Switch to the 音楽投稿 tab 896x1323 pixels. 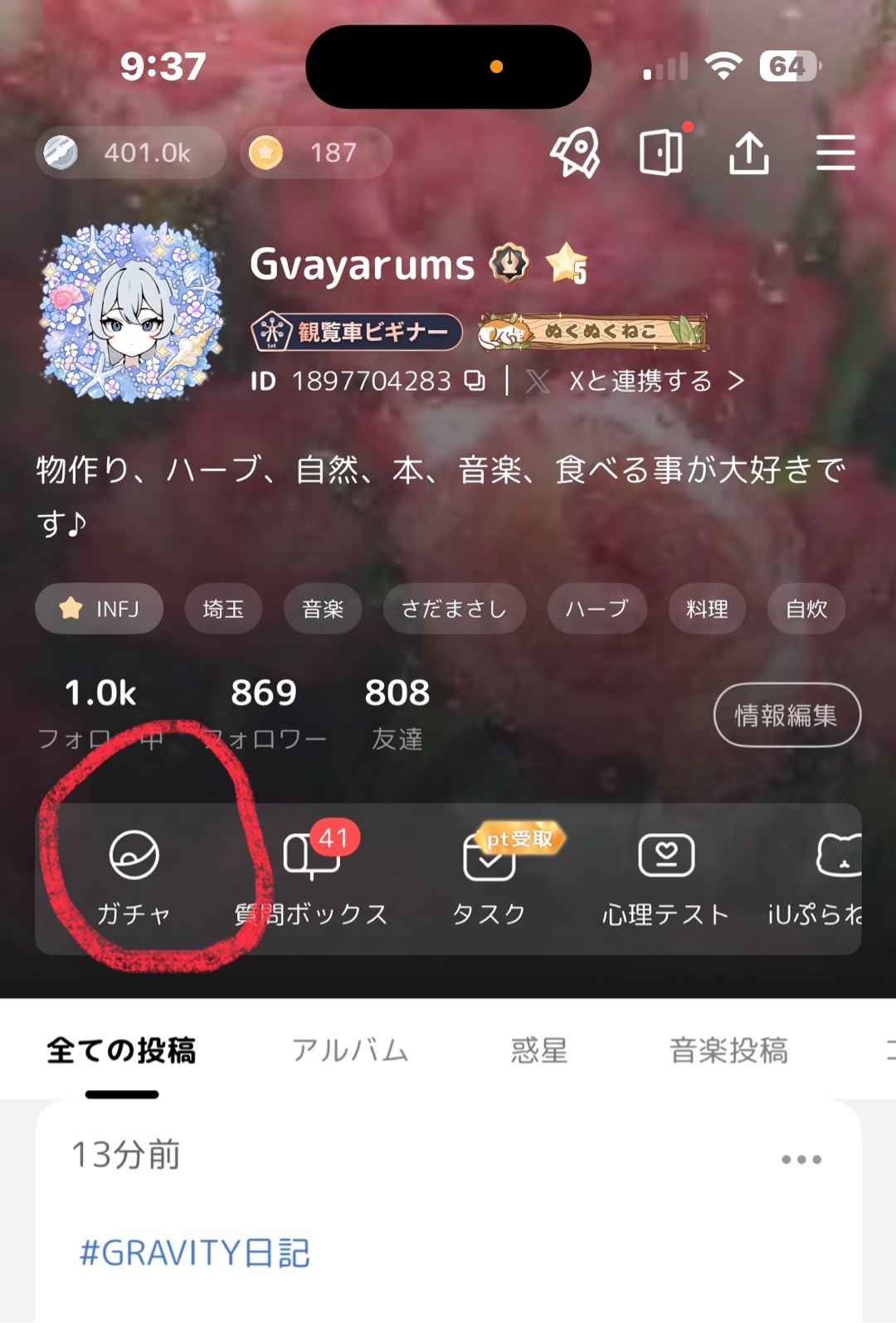coord(728,1051)
